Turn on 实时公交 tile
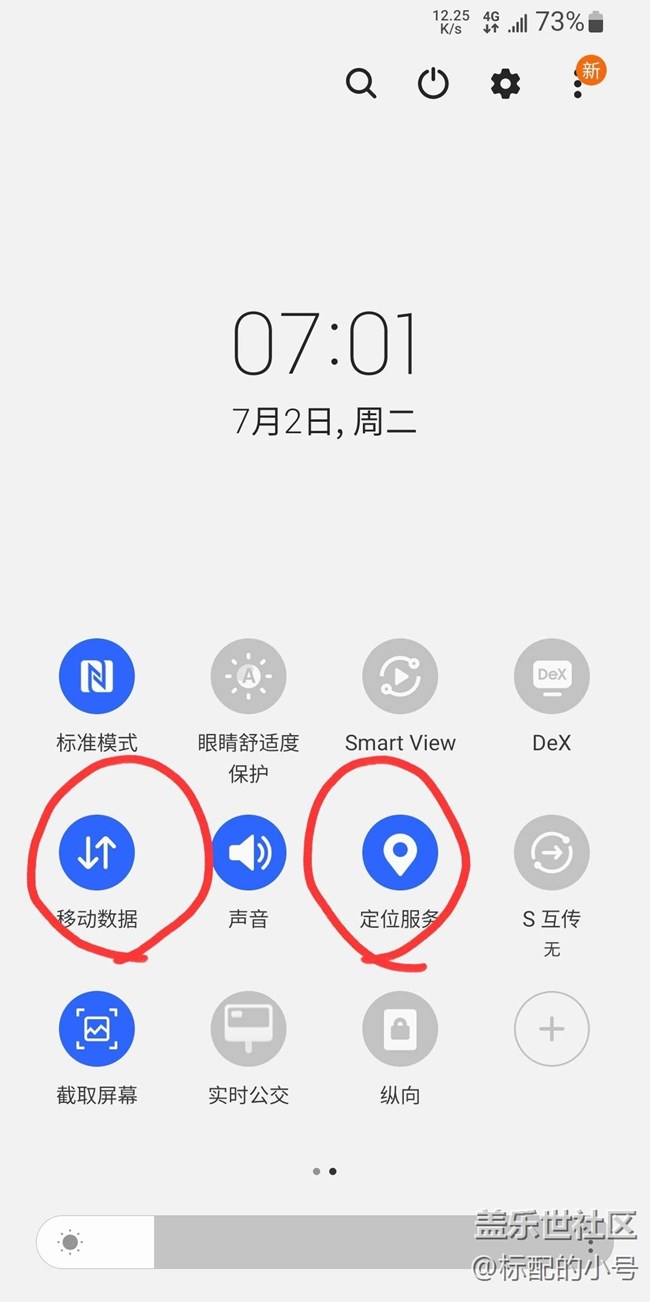The width and height of the screenshot is (650, 1302). coord(248,1029)
